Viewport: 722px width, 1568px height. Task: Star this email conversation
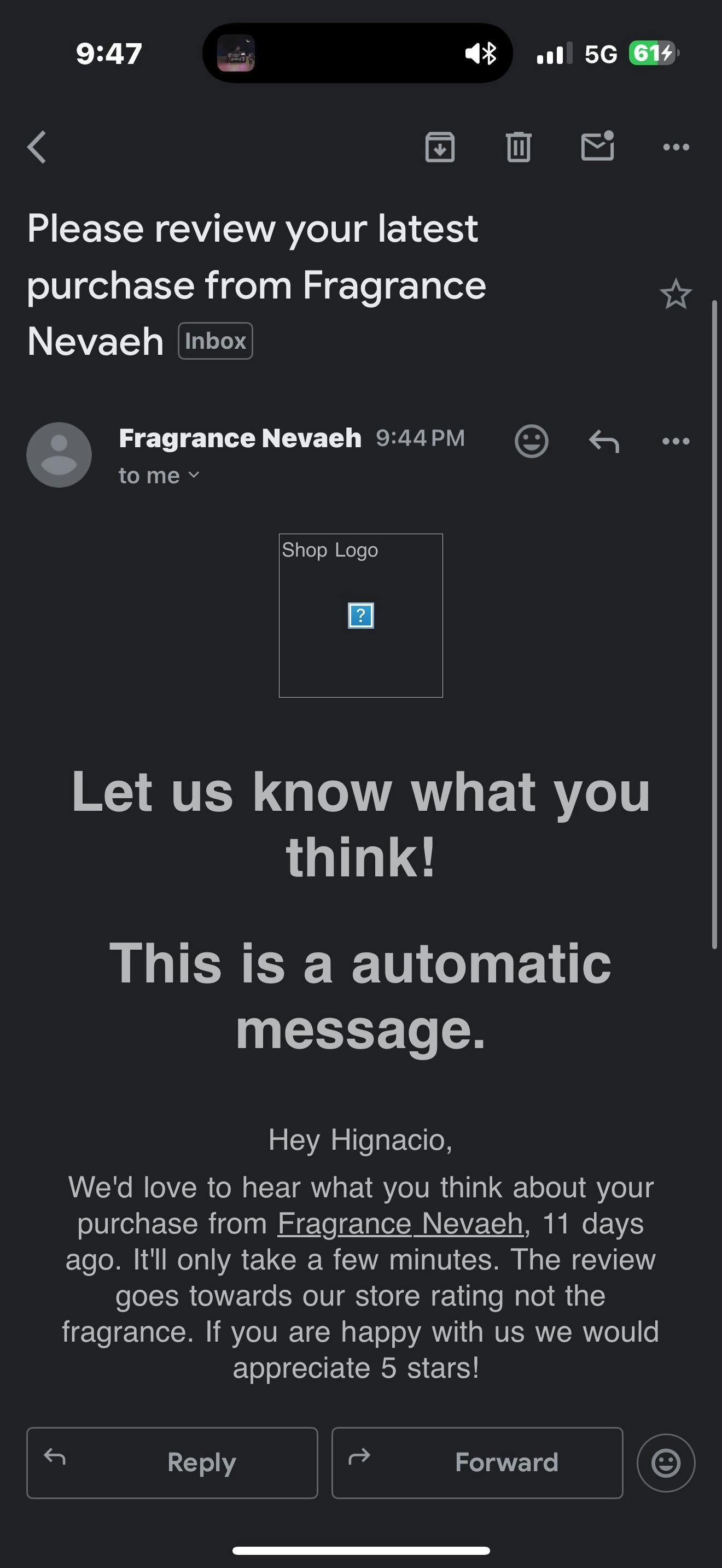676,295
